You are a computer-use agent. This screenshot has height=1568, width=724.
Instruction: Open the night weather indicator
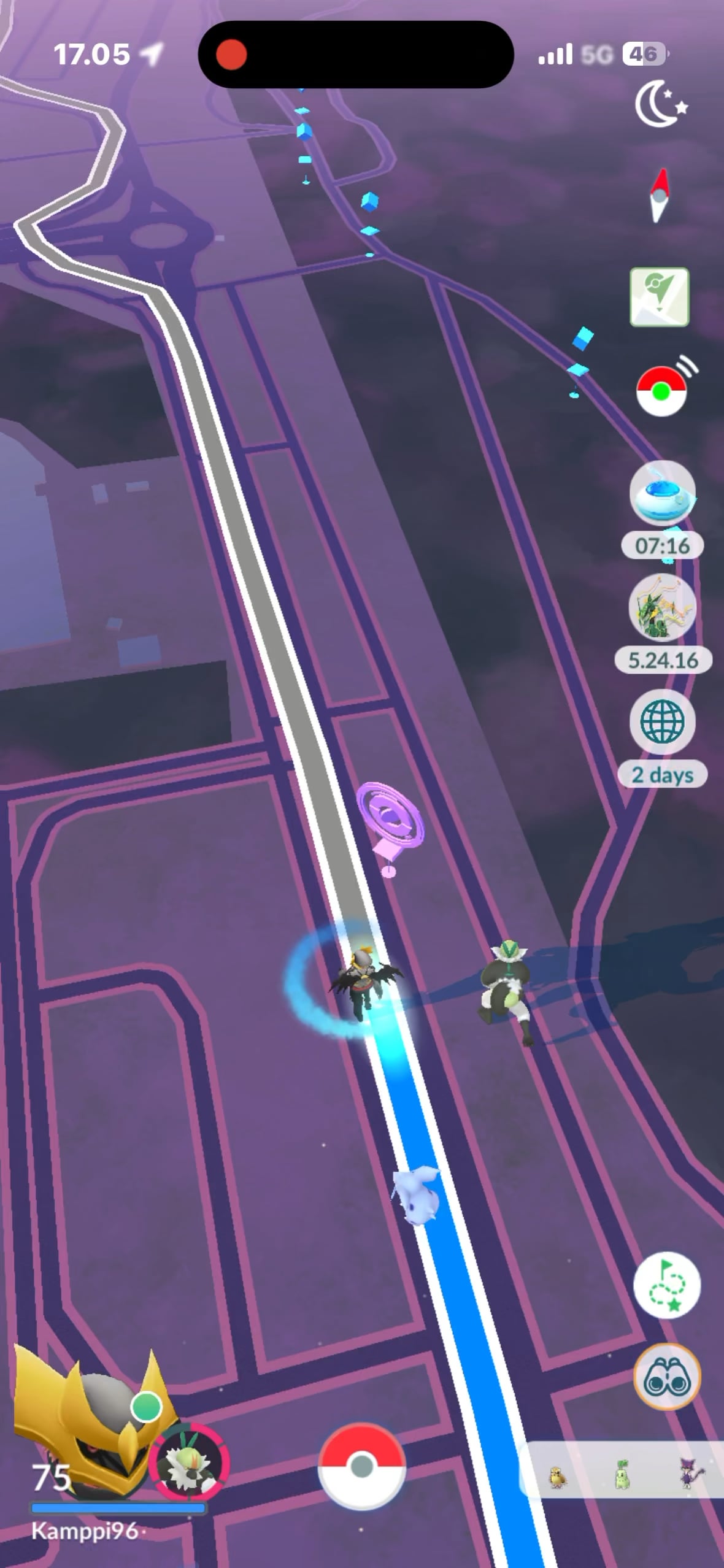point(660,104)
